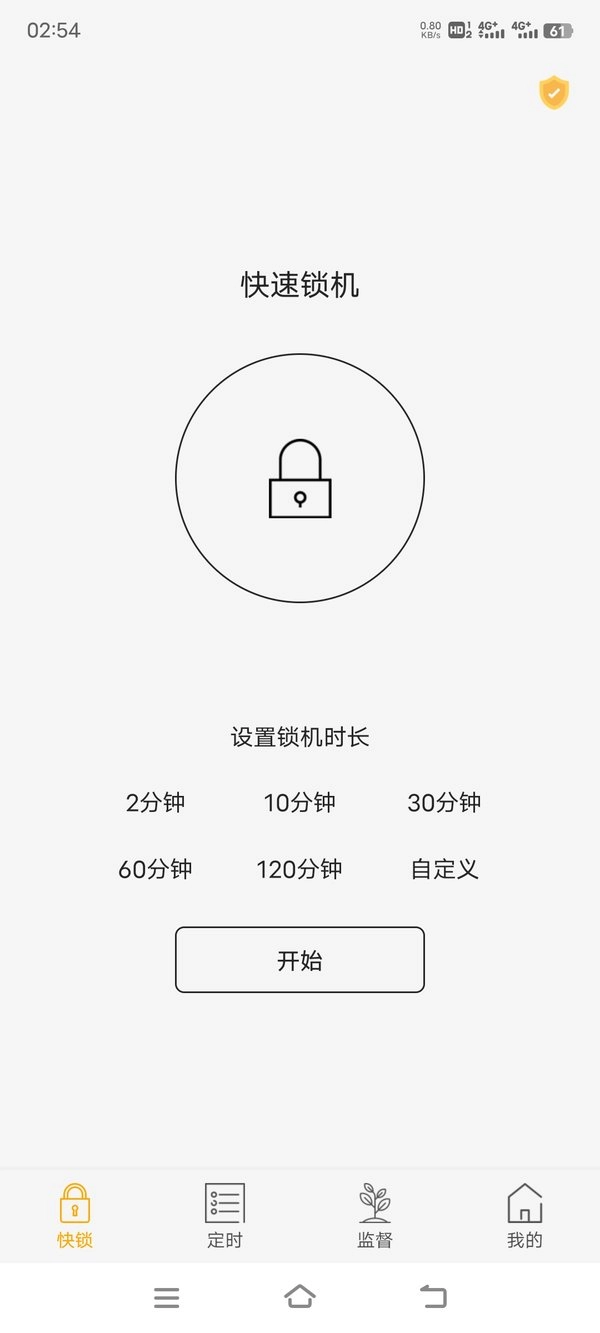Select the 2分钟 lock duration

pos(155,802)
